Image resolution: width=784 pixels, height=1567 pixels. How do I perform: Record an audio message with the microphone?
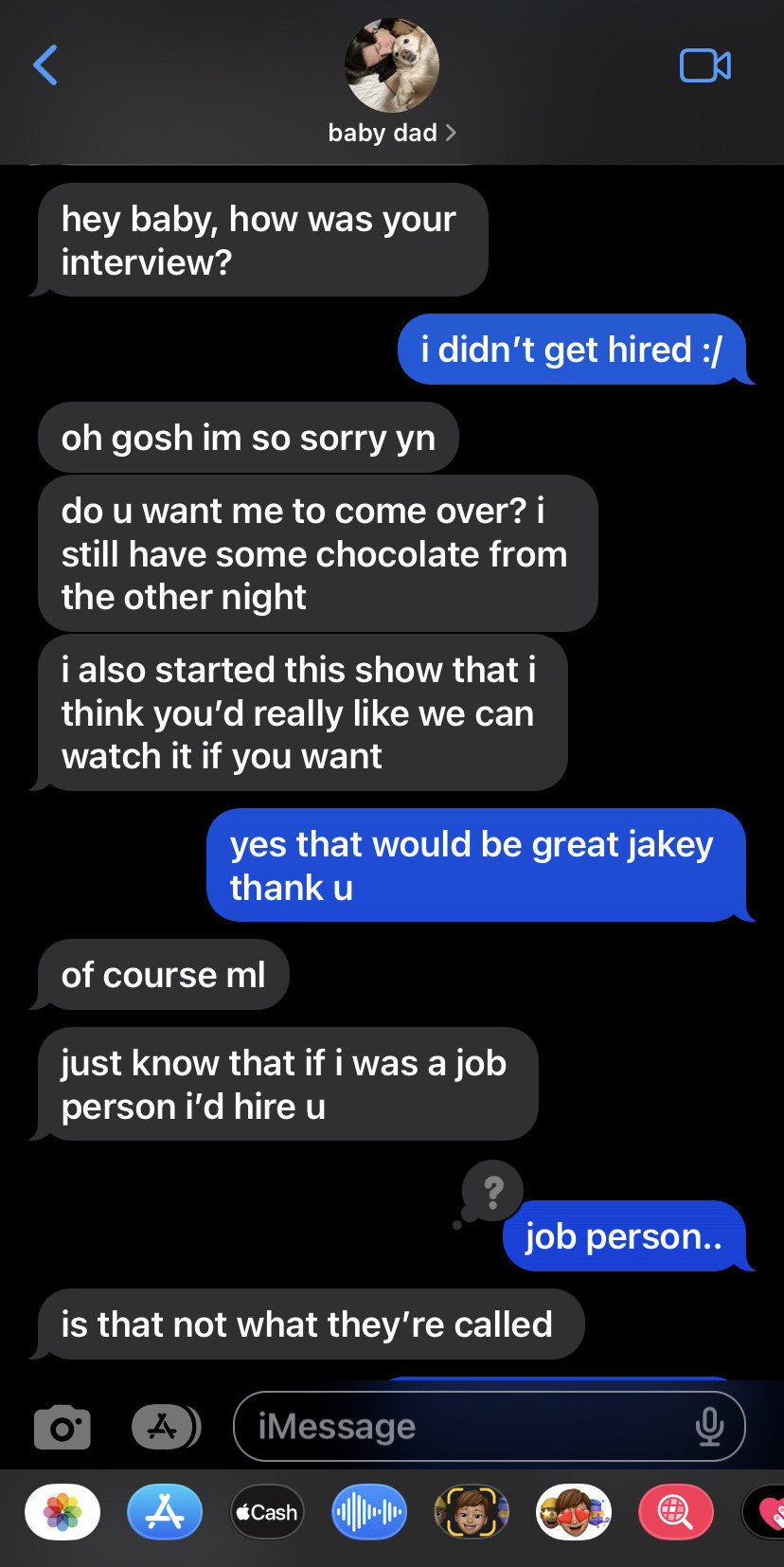709,1427
